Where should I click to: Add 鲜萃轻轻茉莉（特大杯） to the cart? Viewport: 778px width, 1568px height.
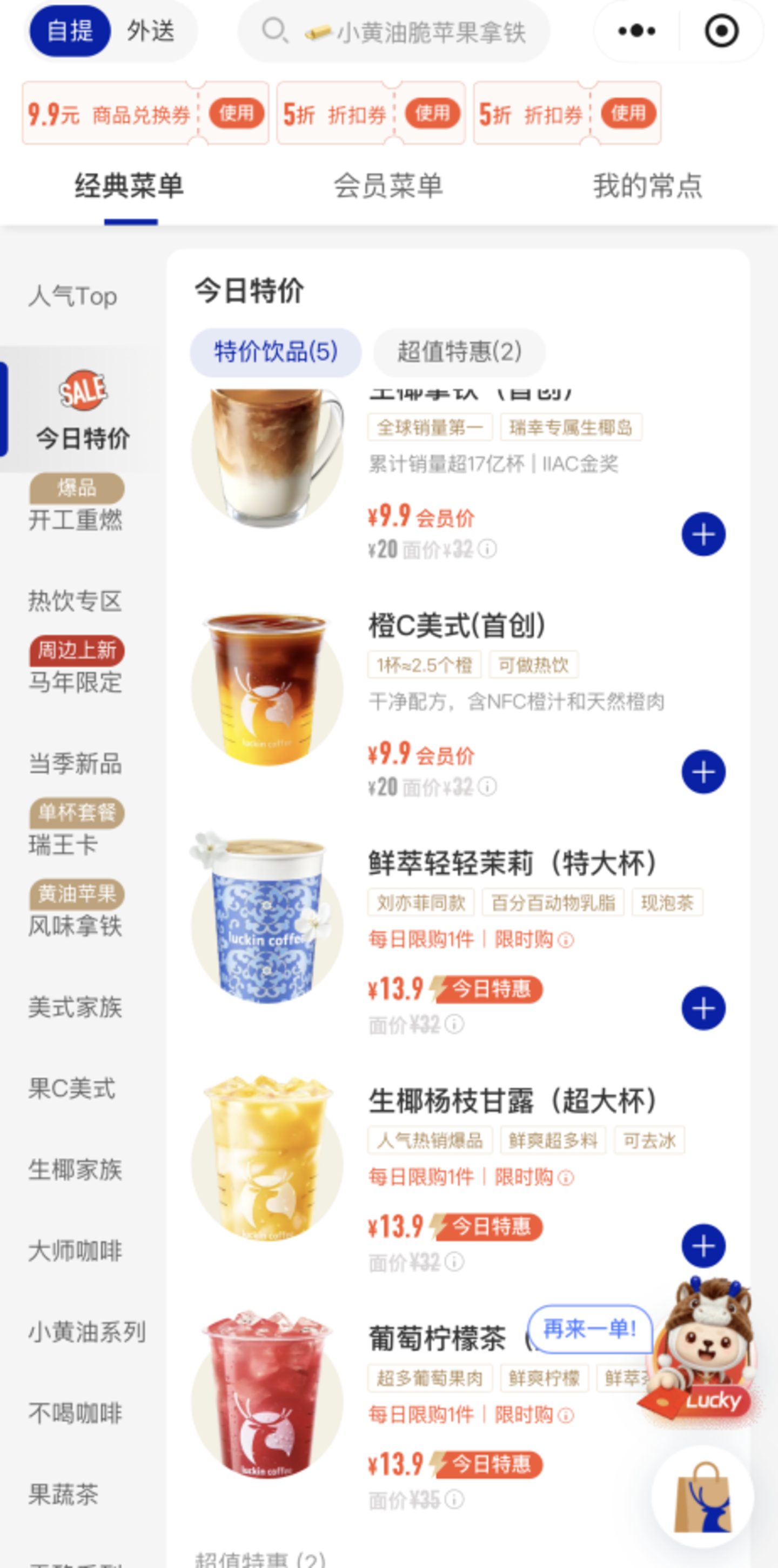[703, 1008]
